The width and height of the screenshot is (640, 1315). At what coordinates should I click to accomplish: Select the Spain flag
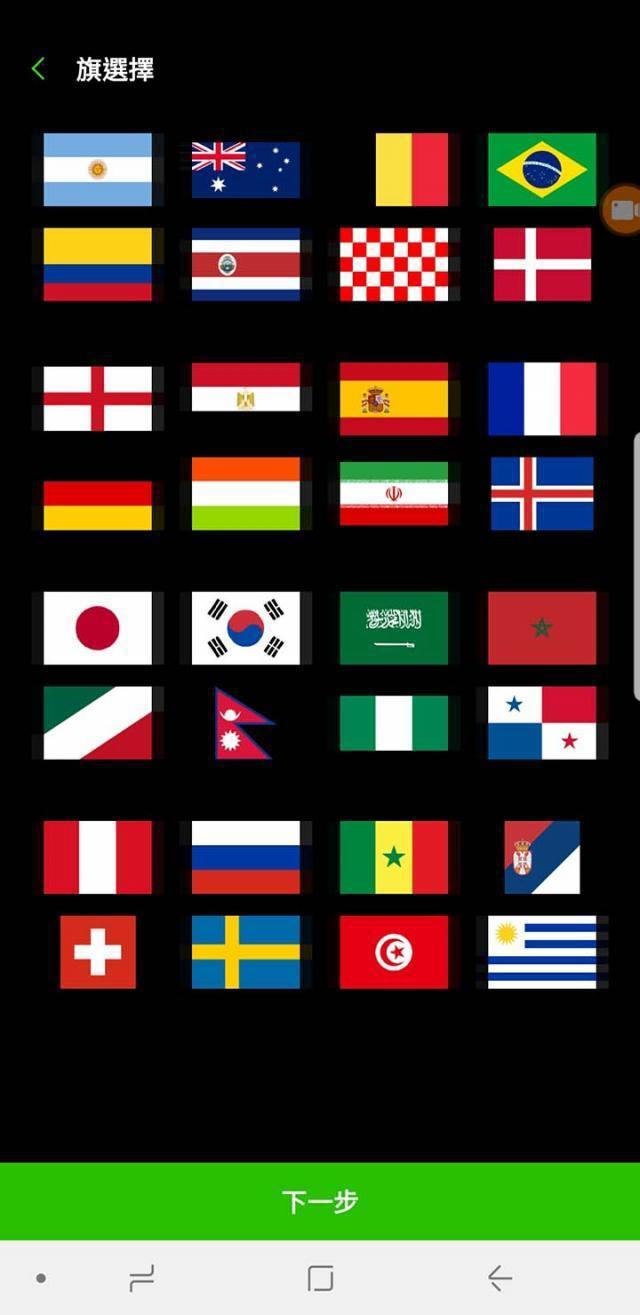click(394, 398)
